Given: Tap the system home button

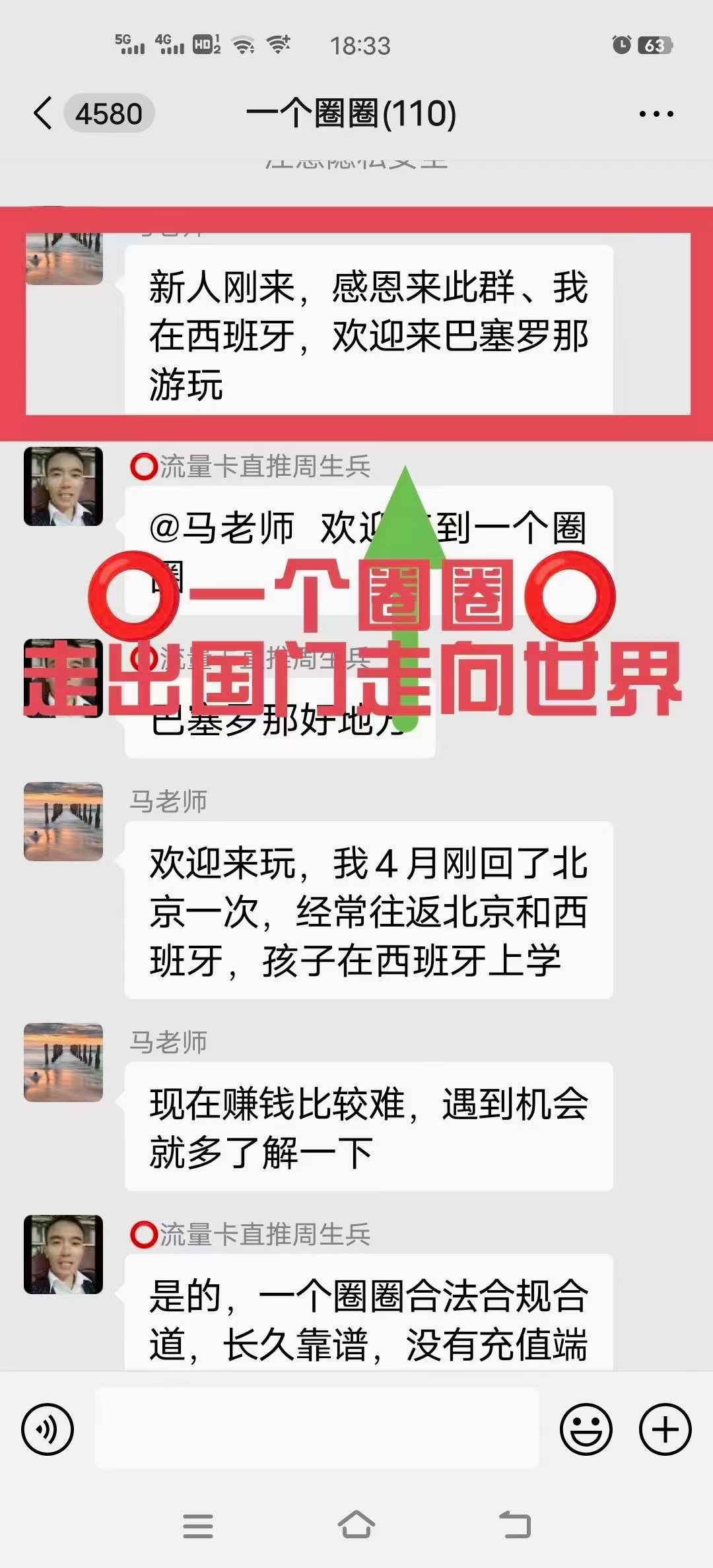Looking at the screenshot, I should click(x=356, y=1525).
